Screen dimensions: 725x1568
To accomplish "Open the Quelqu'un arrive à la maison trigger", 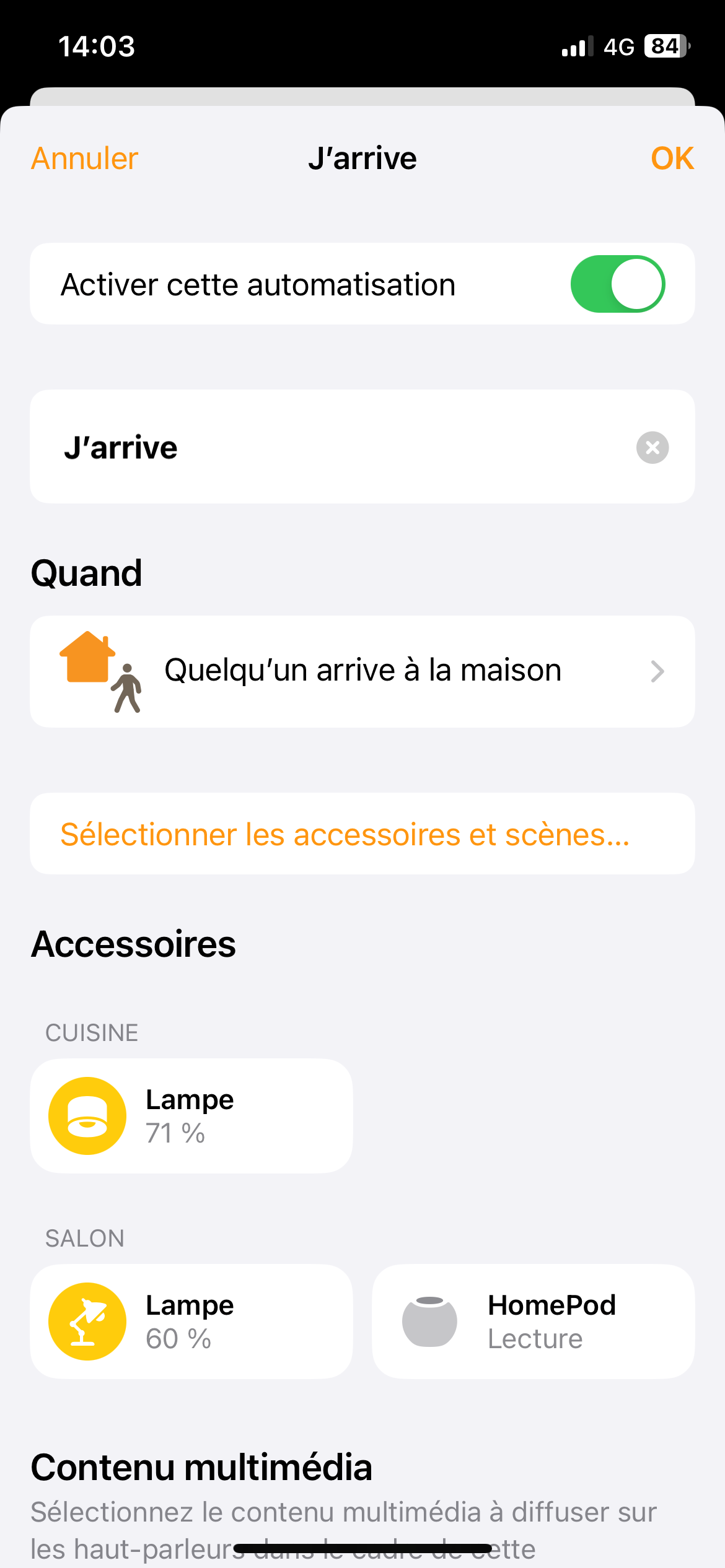I will tap(362, 671).
